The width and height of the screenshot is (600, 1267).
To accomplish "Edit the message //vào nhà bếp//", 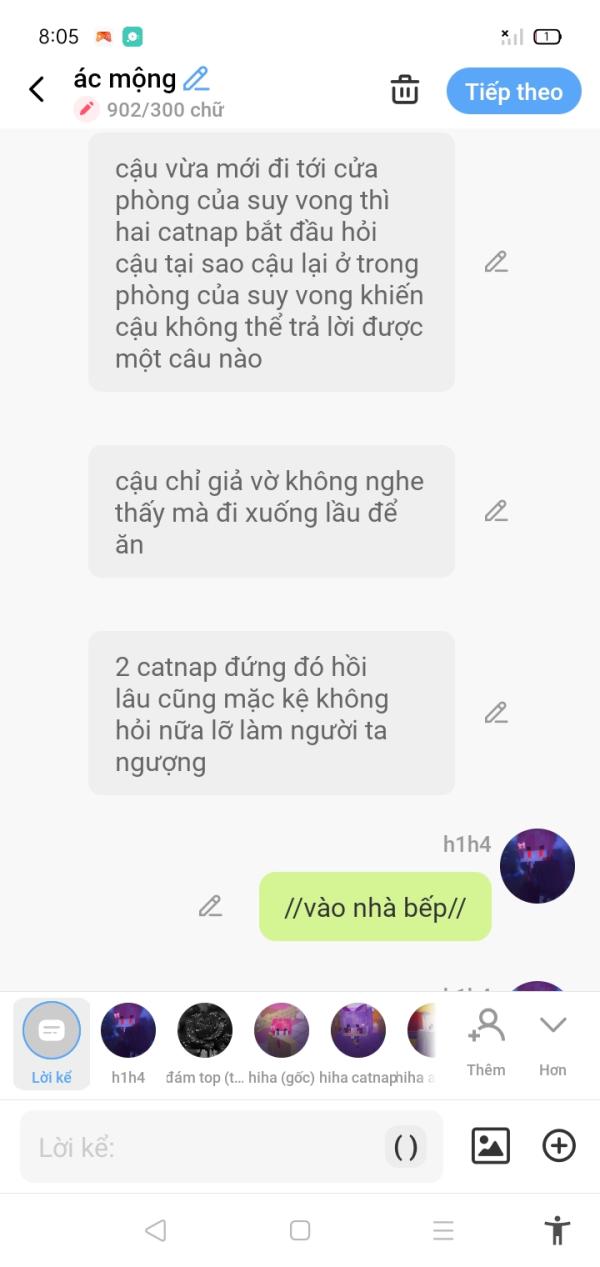I will (210, 906).
